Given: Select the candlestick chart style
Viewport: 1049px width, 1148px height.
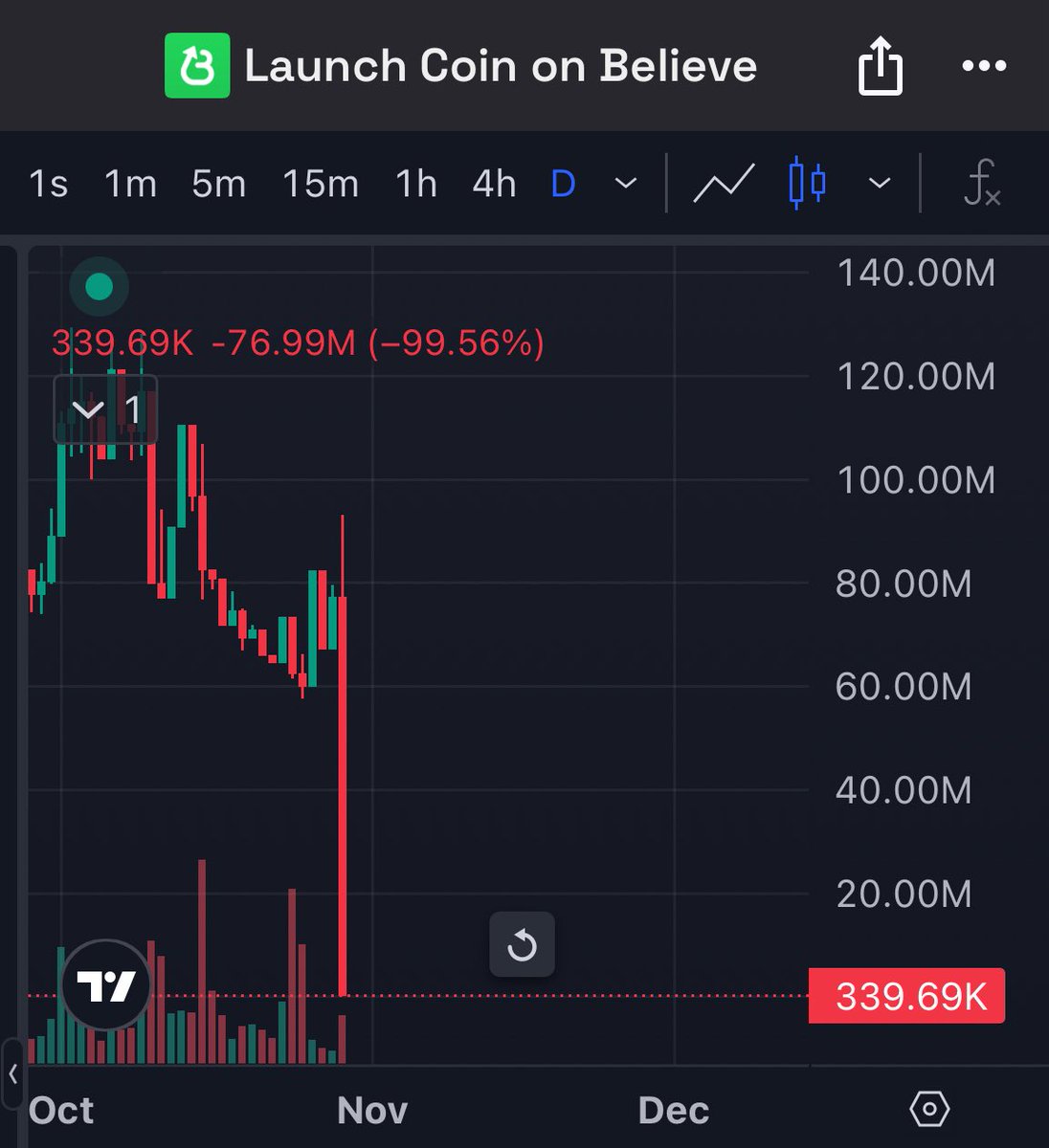Looking at the screenshot, I should 807,183.
